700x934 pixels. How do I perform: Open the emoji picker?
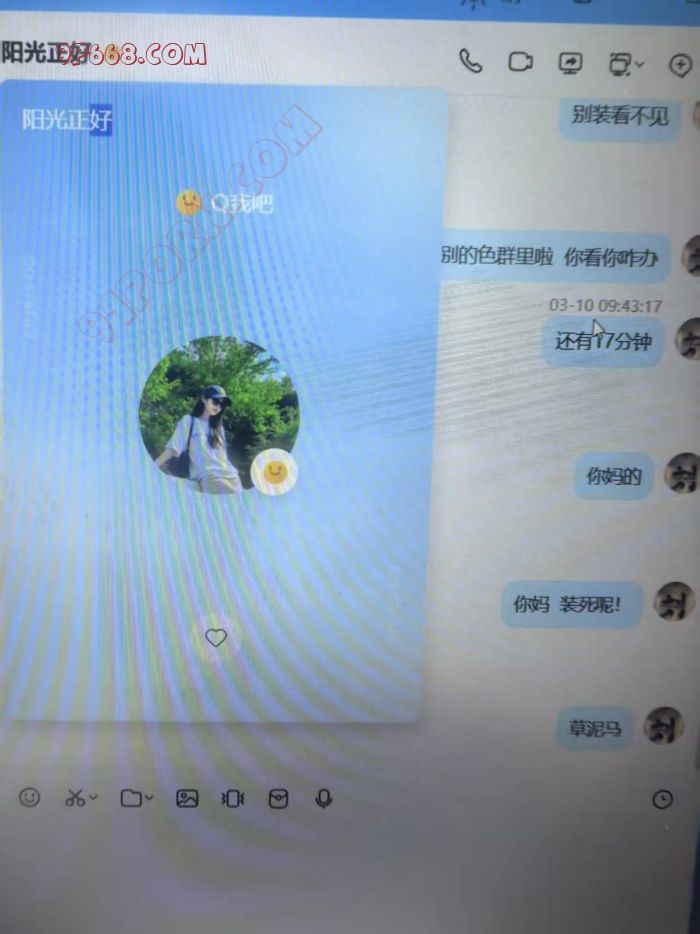(x=30, y=797)
